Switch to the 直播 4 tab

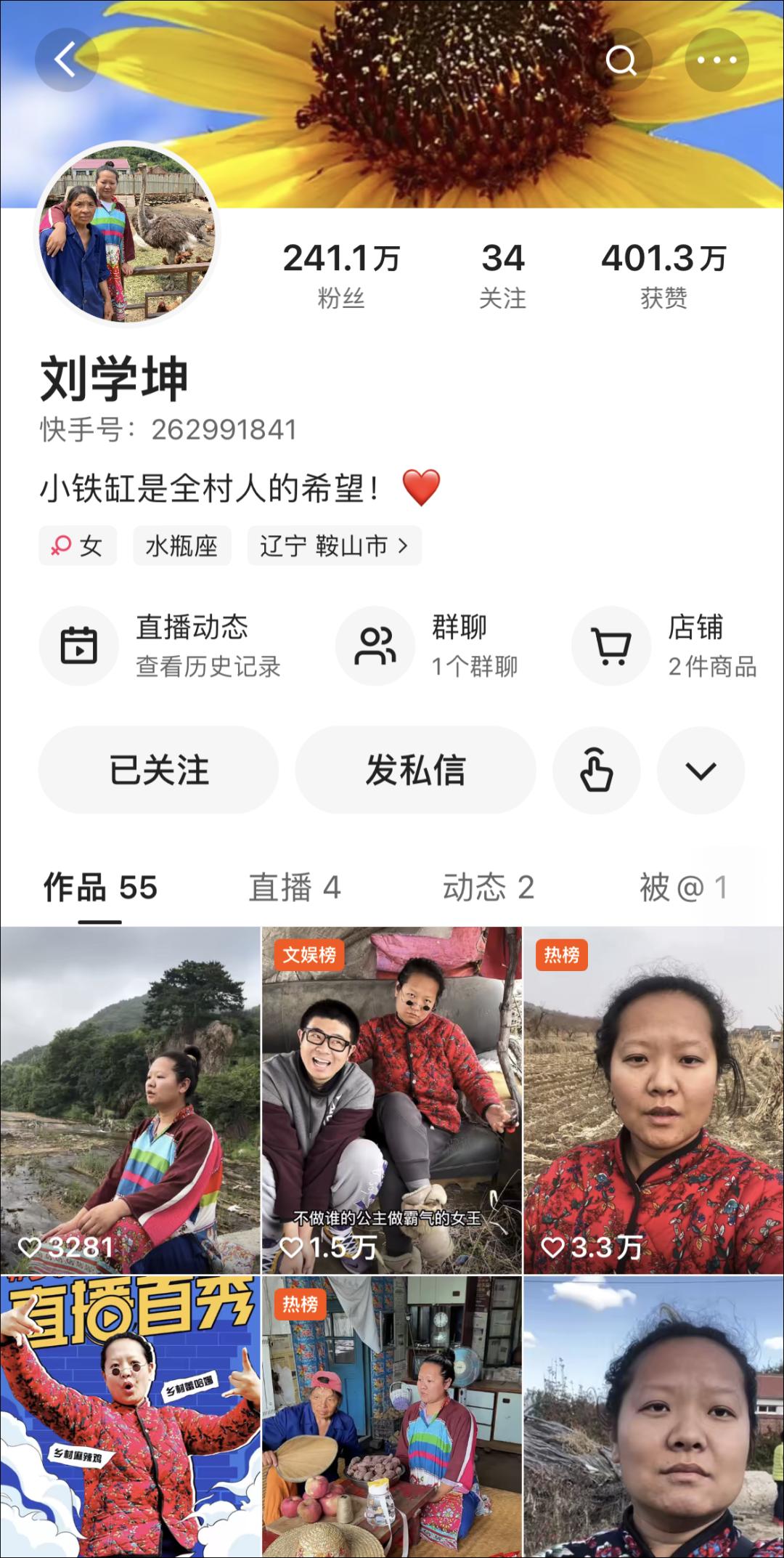295,888
